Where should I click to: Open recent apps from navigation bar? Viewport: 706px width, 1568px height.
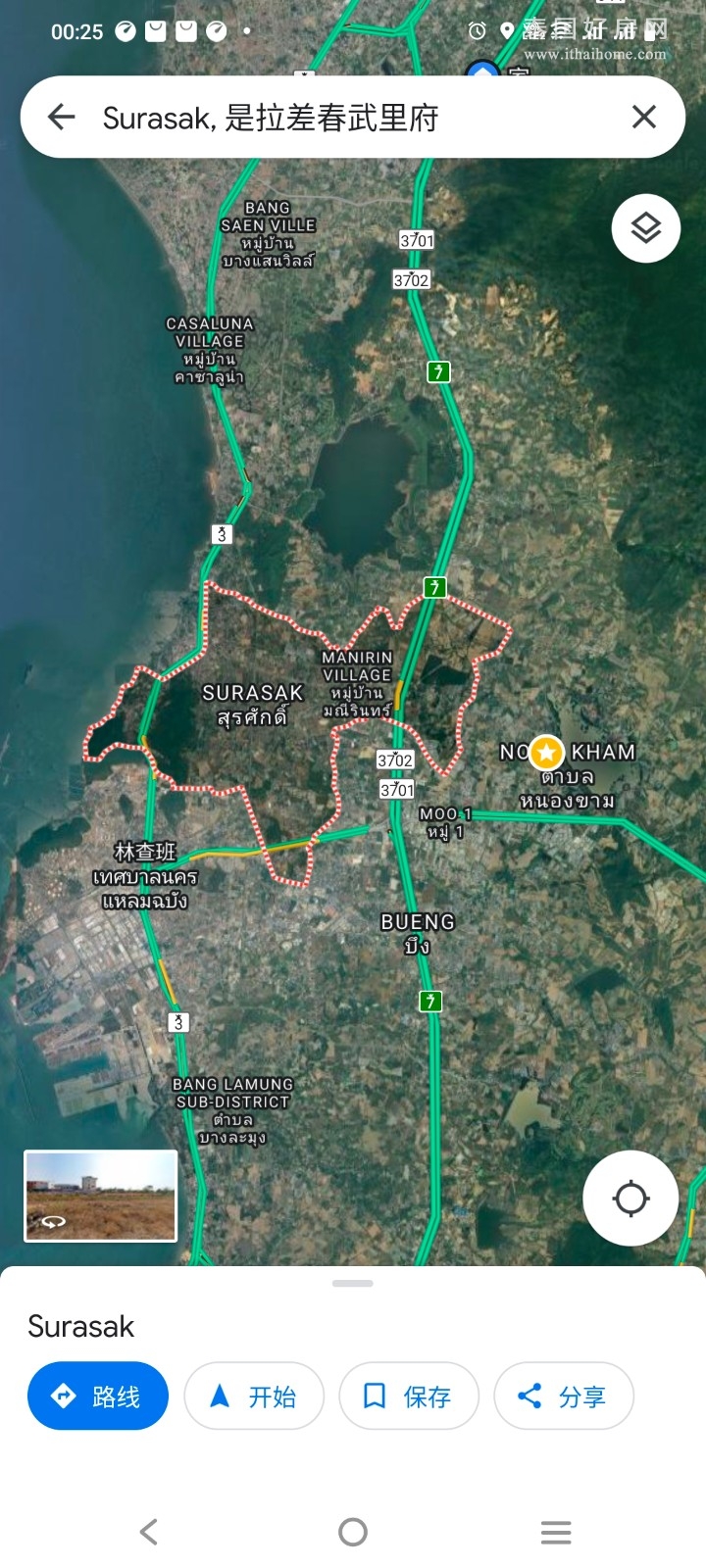[x=556, y=1532]
